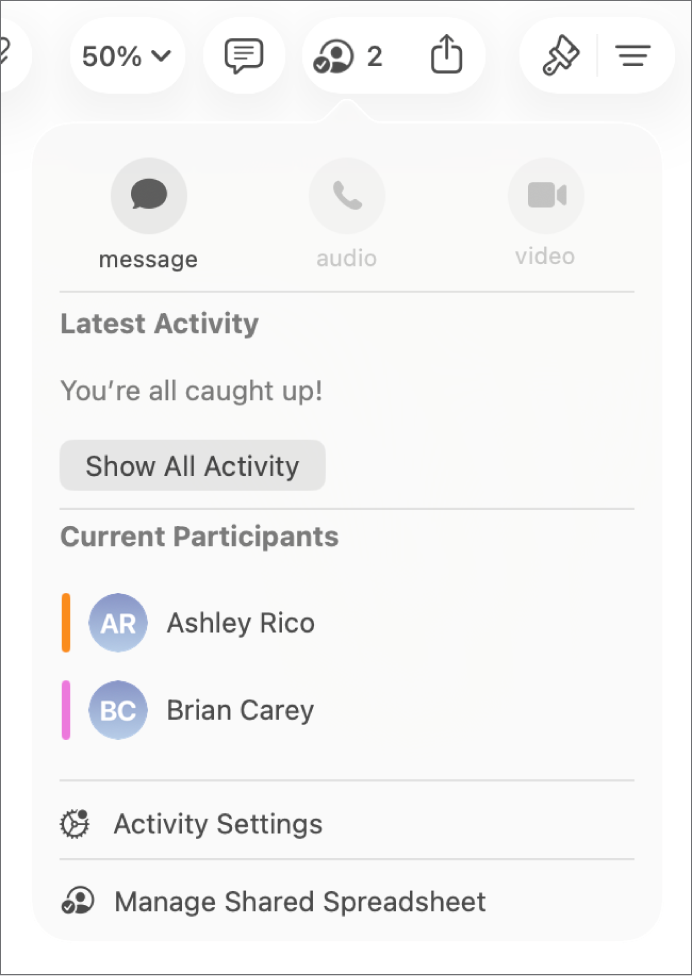The image size is (692, 976).
Task: Open the 50% zoom dropdown
Action: pyautogui.click(x=126, y=57)
